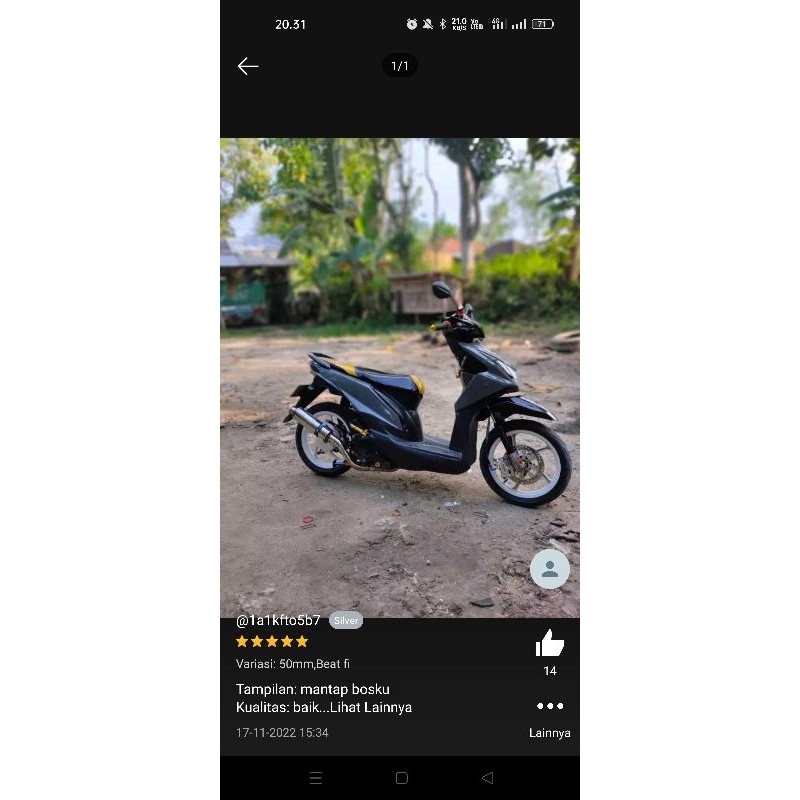Image resolution: width=800 pixels, height=800 pixels.
Task: Open the Lainnya three-dot menu
Action: point(550,706)
